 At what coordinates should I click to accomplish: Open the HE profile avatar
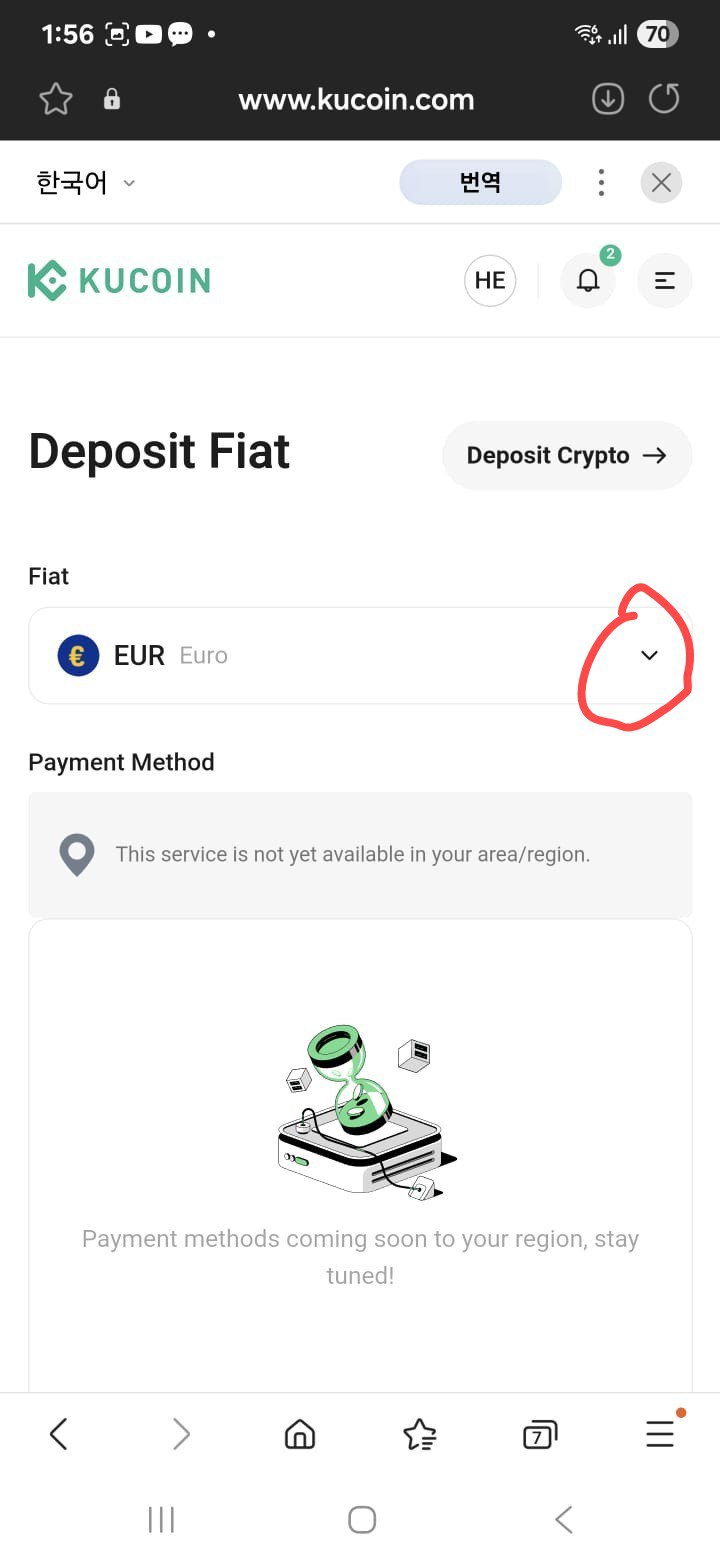pyautogui.click(x=490, y=280)
